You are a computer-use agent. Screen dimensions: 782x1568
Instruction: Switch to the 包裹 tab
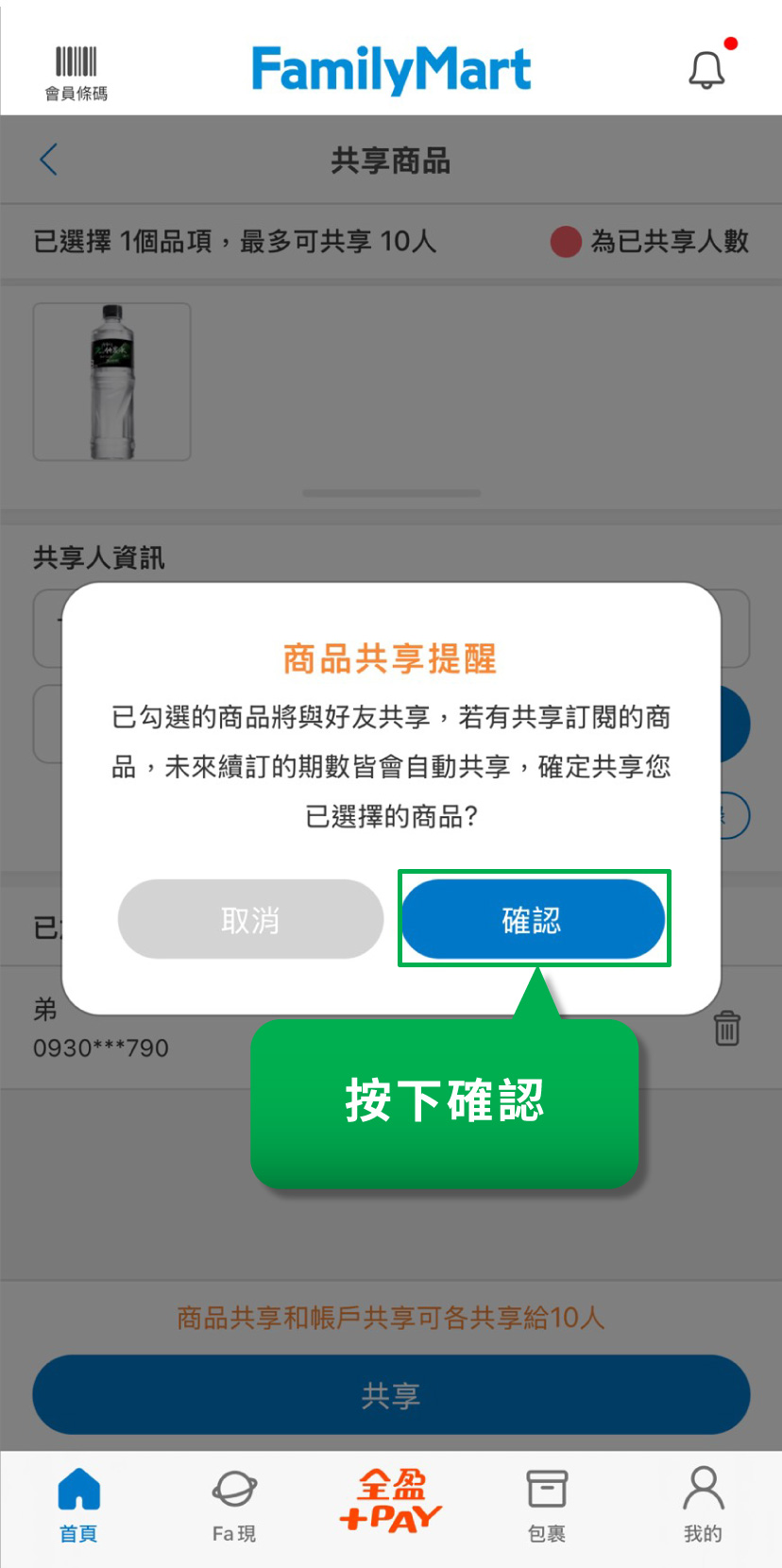click(x=547, y=1507)
